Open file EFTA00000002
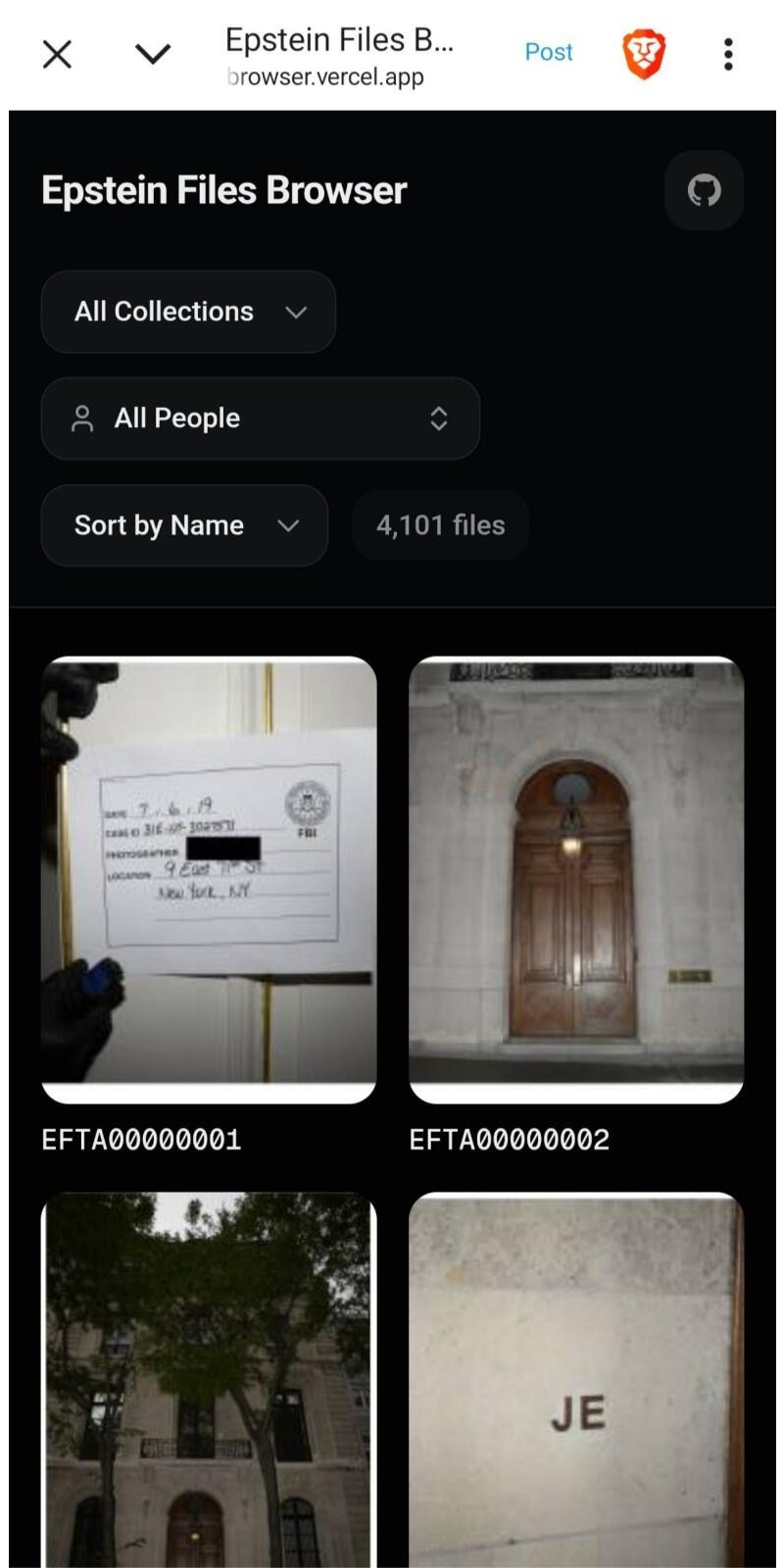The height and width of the screenshot is (1568, 784). 576,879
